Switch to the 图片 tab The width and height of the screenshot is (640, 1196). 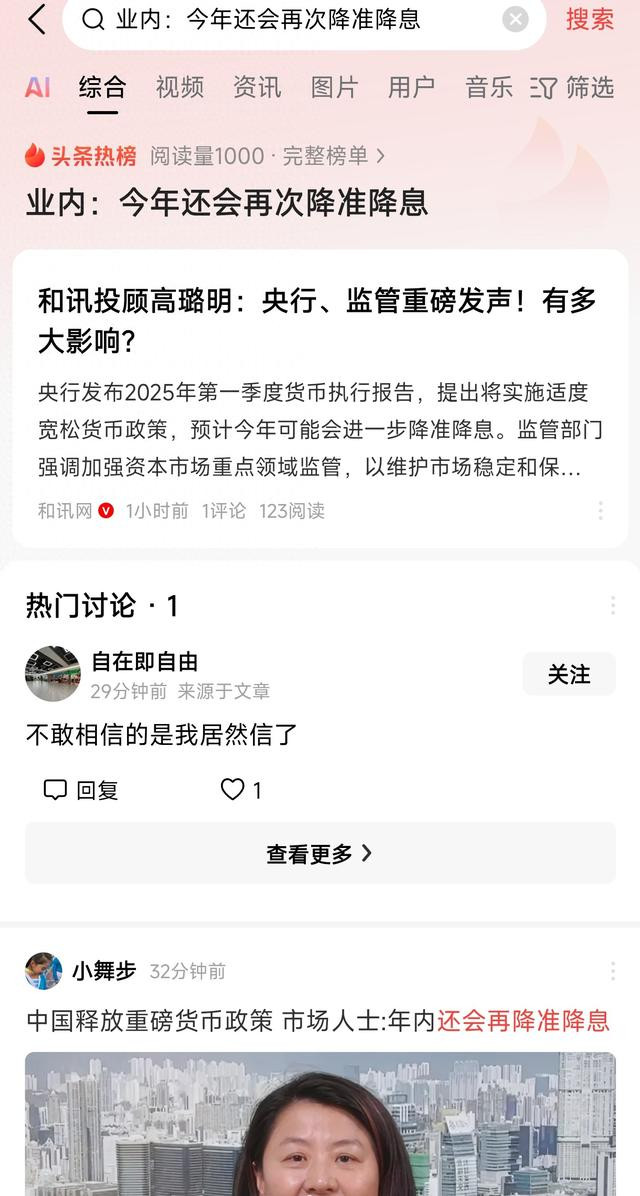334,87
